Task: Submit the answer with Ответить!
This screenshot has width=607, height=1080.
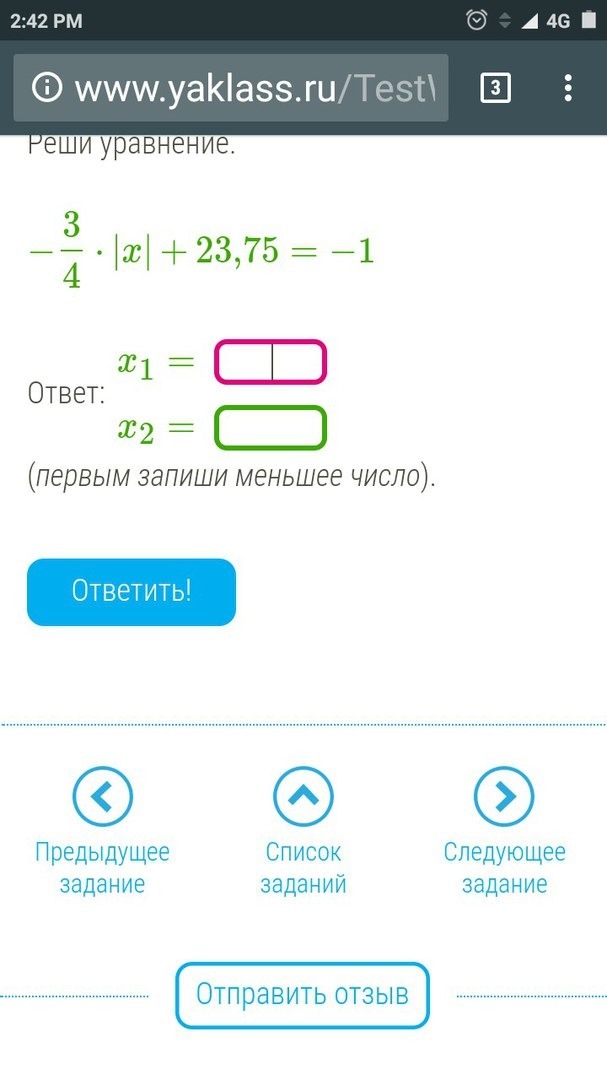Action: click(x=131, y=592)
